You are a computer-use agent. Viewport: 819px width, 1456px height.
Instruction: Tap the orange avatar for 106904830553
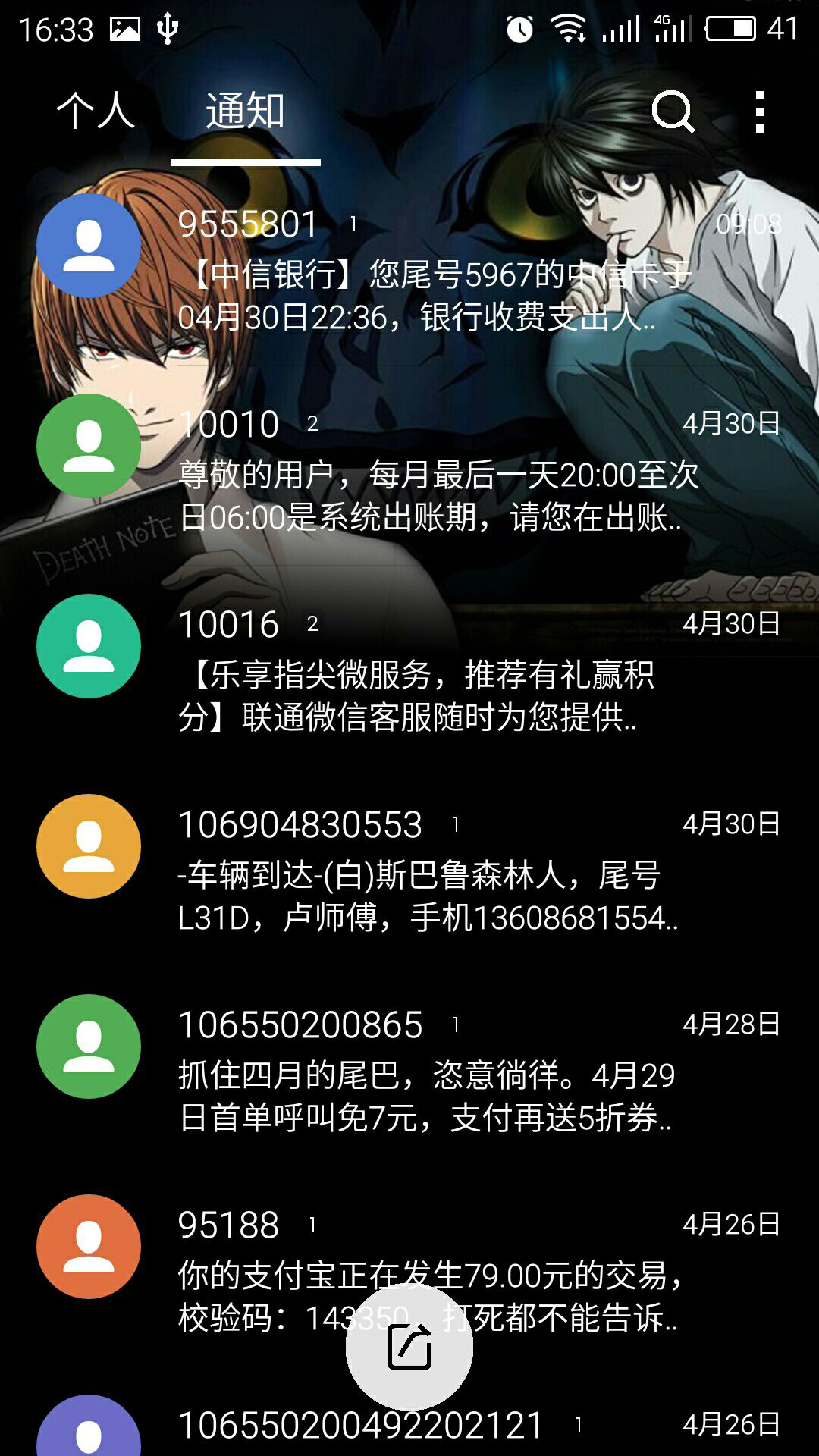pyautogui.click(x=89, y=846)
